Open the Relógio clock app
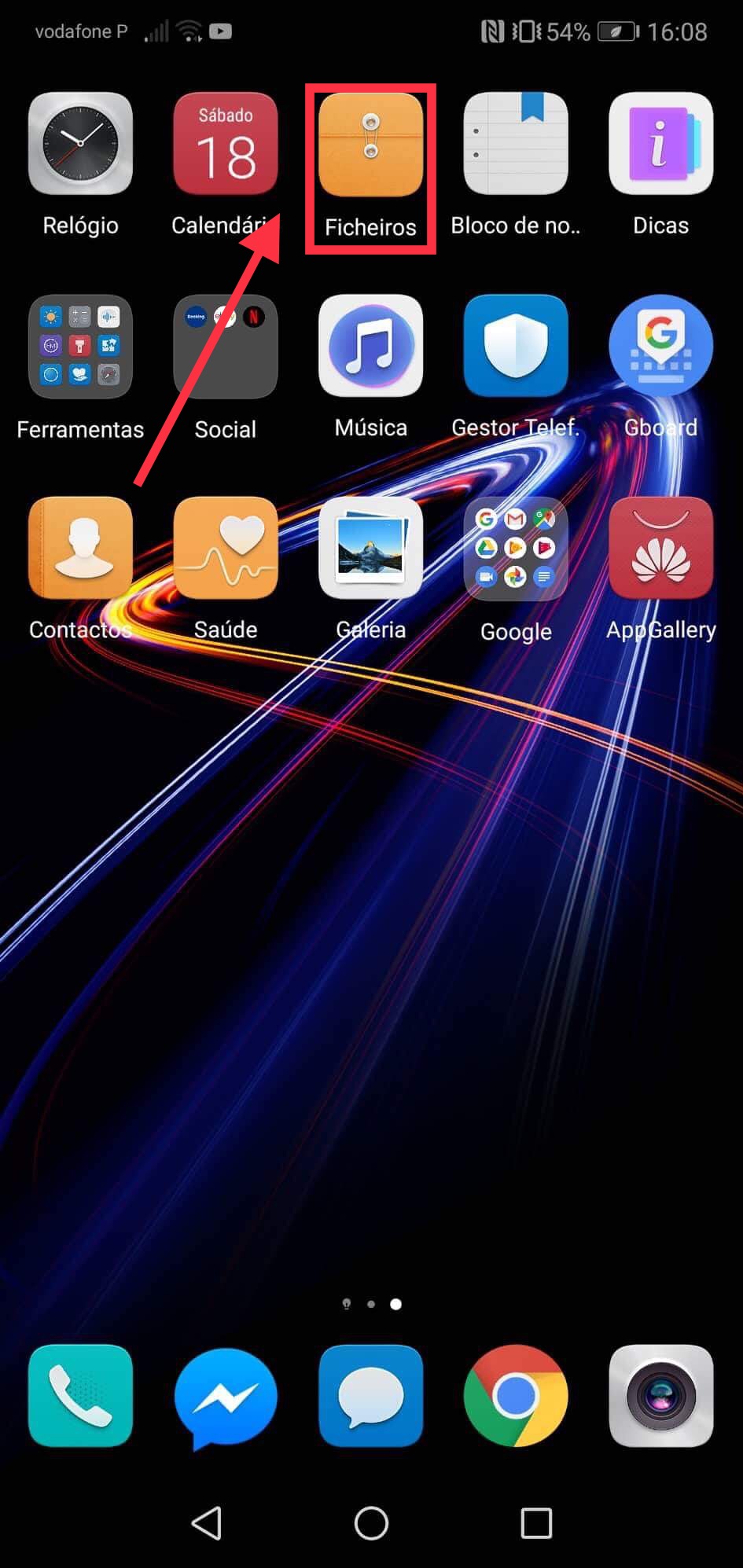The image size is (743, 1568). (x=80, y=144)
